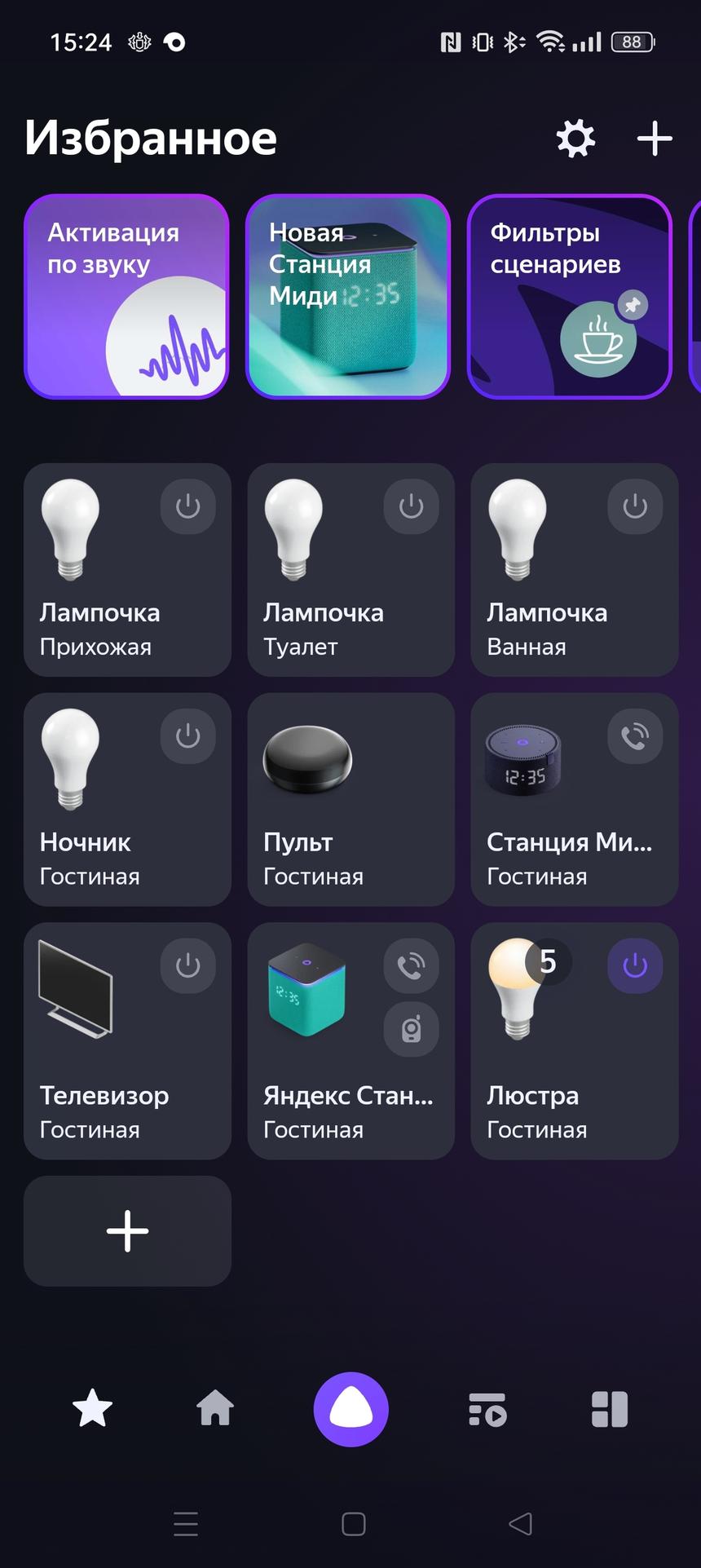Turn on the Ночник in Гостиная

[x=188, y=736]
